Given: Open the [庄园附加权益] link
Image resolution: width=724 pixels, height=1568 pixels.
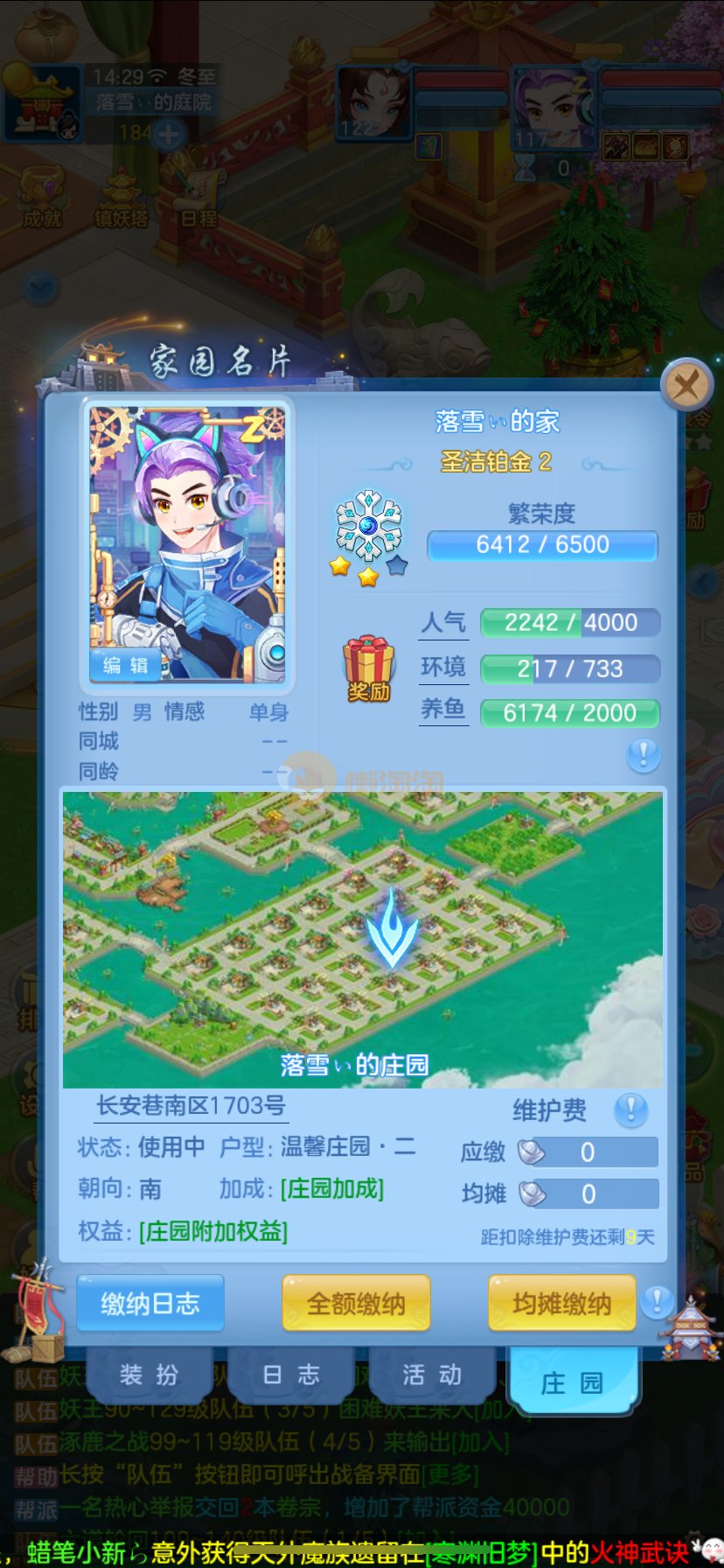Looking at the screenshot, I should [x=213, y=1231].
